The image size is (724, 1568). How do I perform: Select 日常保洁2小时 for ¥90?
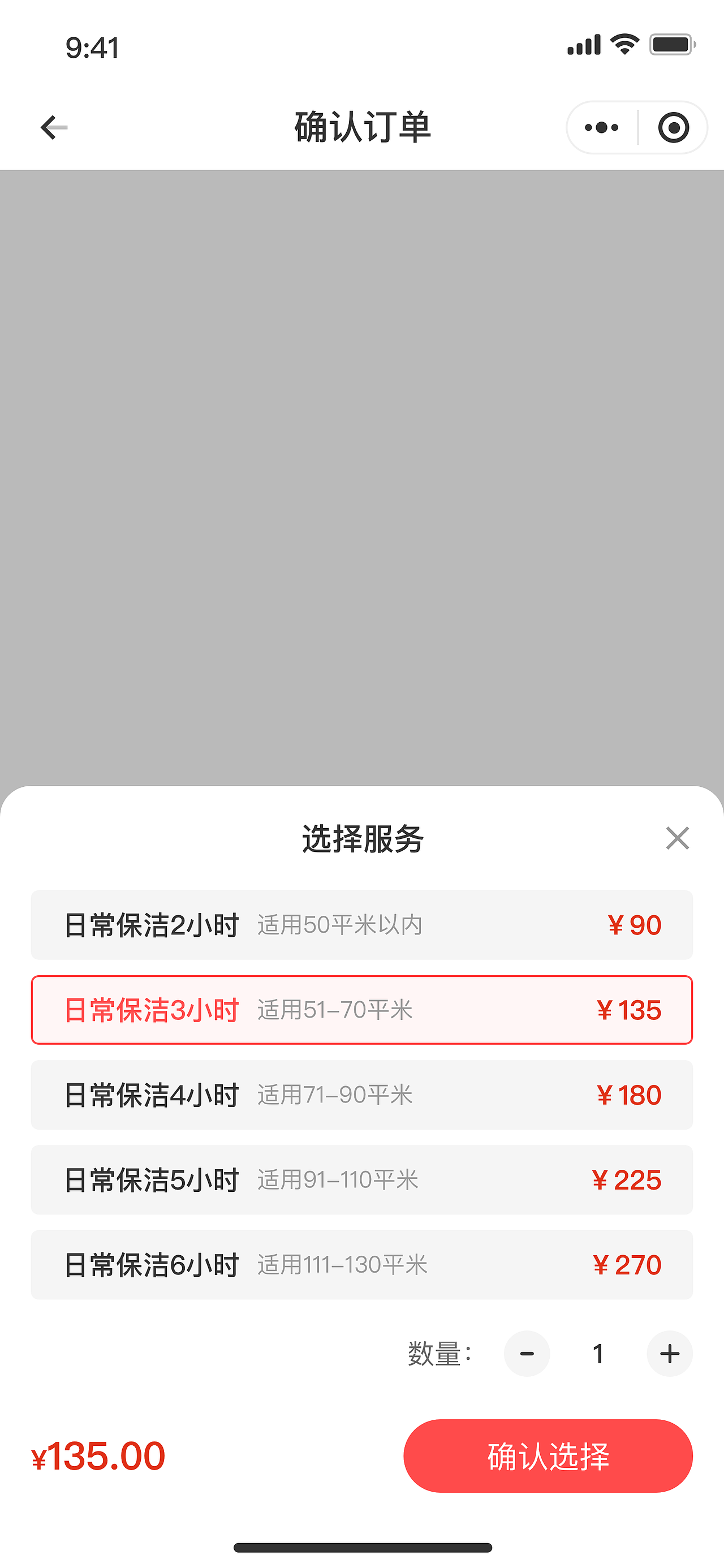(361, 925)
